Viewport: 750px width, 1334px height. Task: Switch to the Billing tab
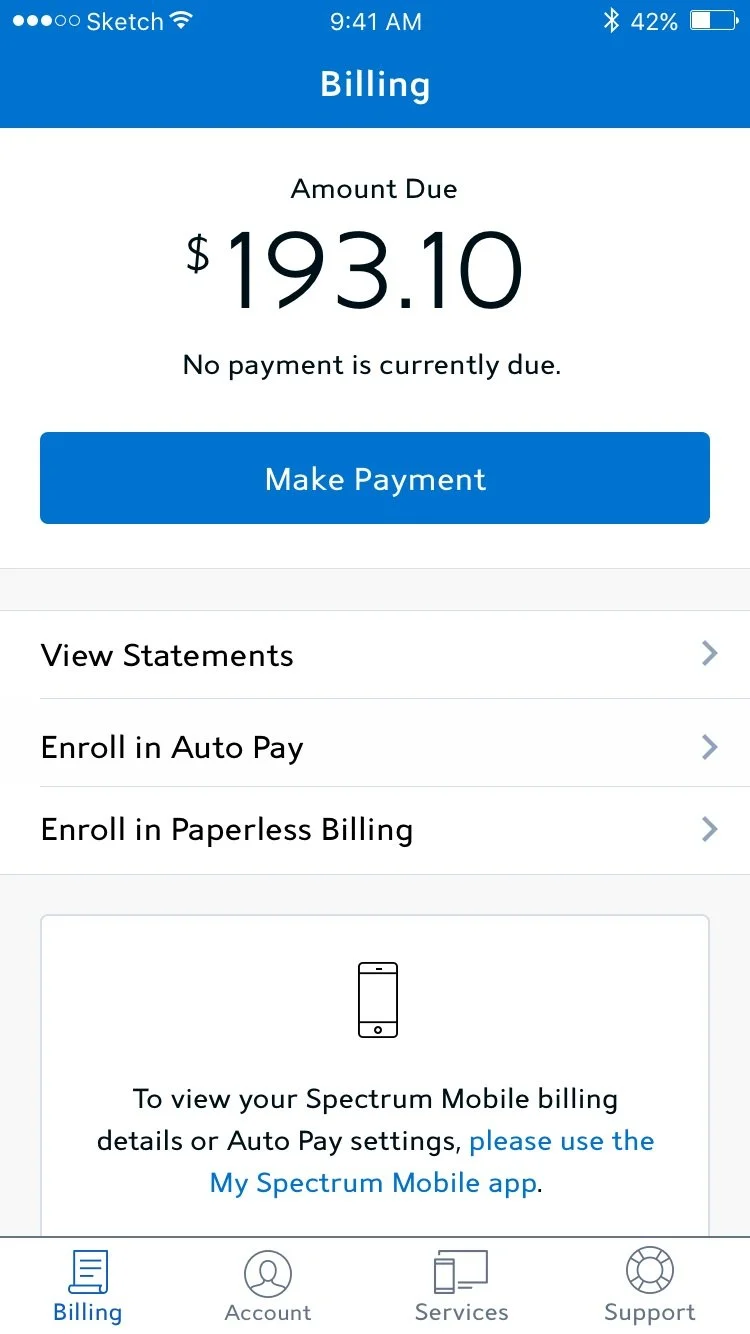(x=88, y=1287)
